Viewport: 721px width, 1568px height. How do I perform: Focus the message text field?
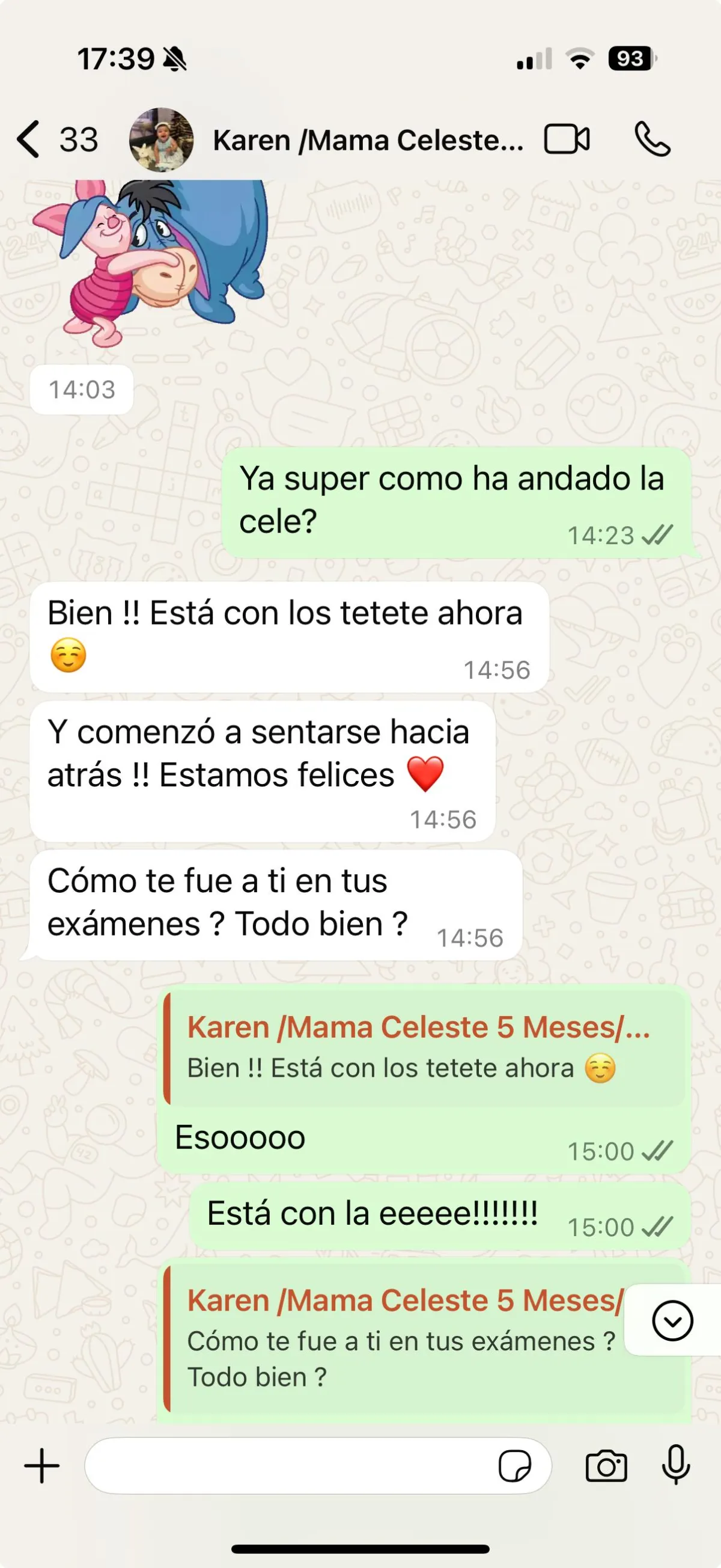point(292,1465)
